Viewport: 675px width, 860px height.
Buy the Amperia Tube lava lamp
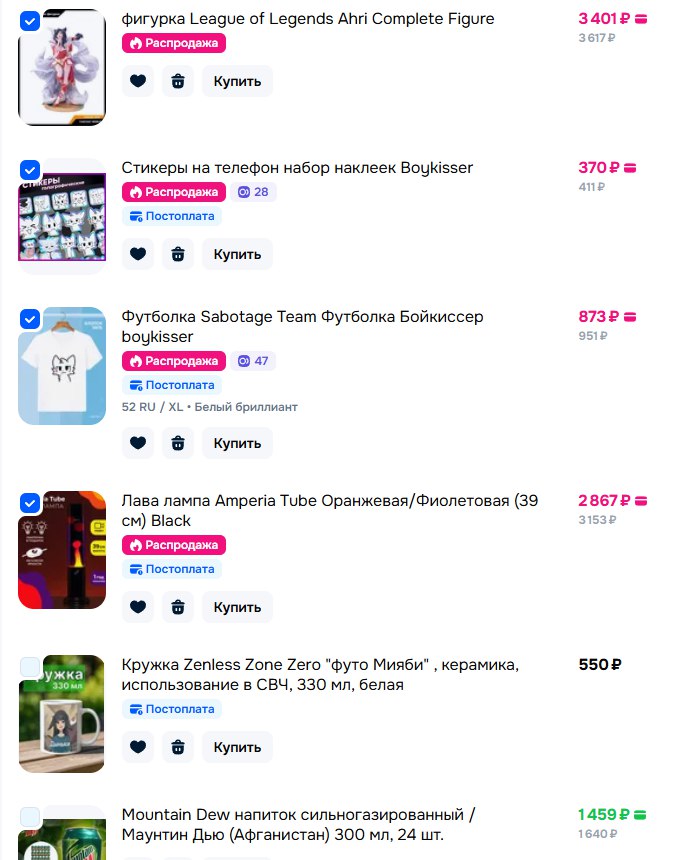[x=237, y=607]
